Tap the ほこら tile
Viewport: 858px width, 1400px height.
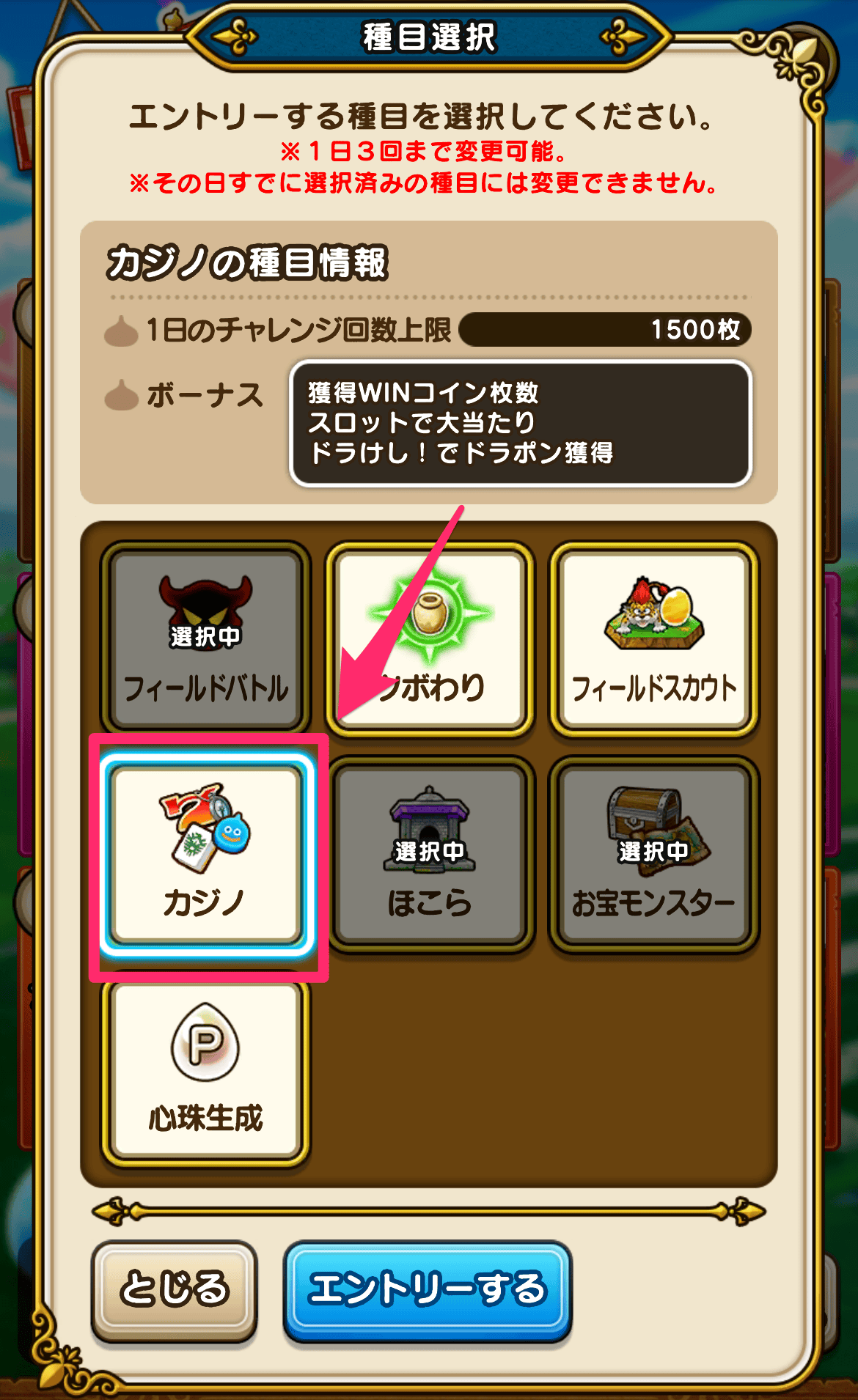tap(430, 855)
